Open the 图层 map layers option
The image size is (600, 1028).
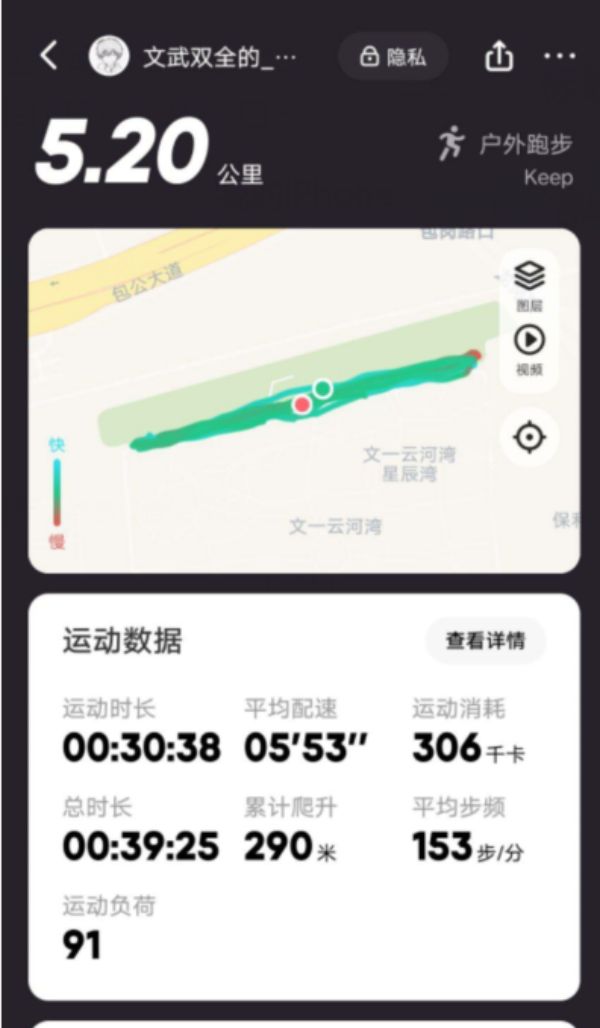(x=529, y=284)
